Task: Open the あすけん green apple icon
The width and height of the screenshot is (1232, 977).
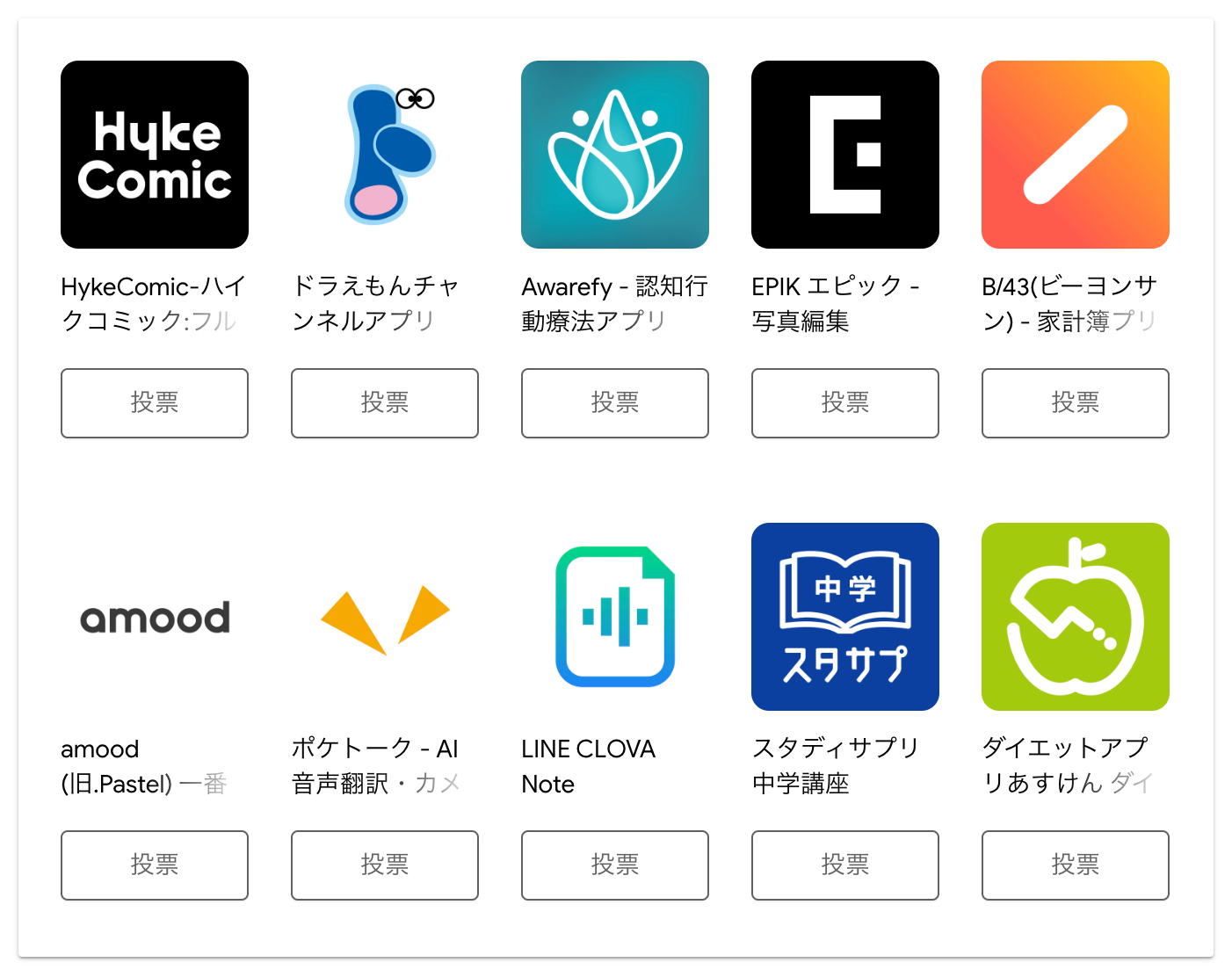Action: pyautogui.click(x=1076, y=617)
